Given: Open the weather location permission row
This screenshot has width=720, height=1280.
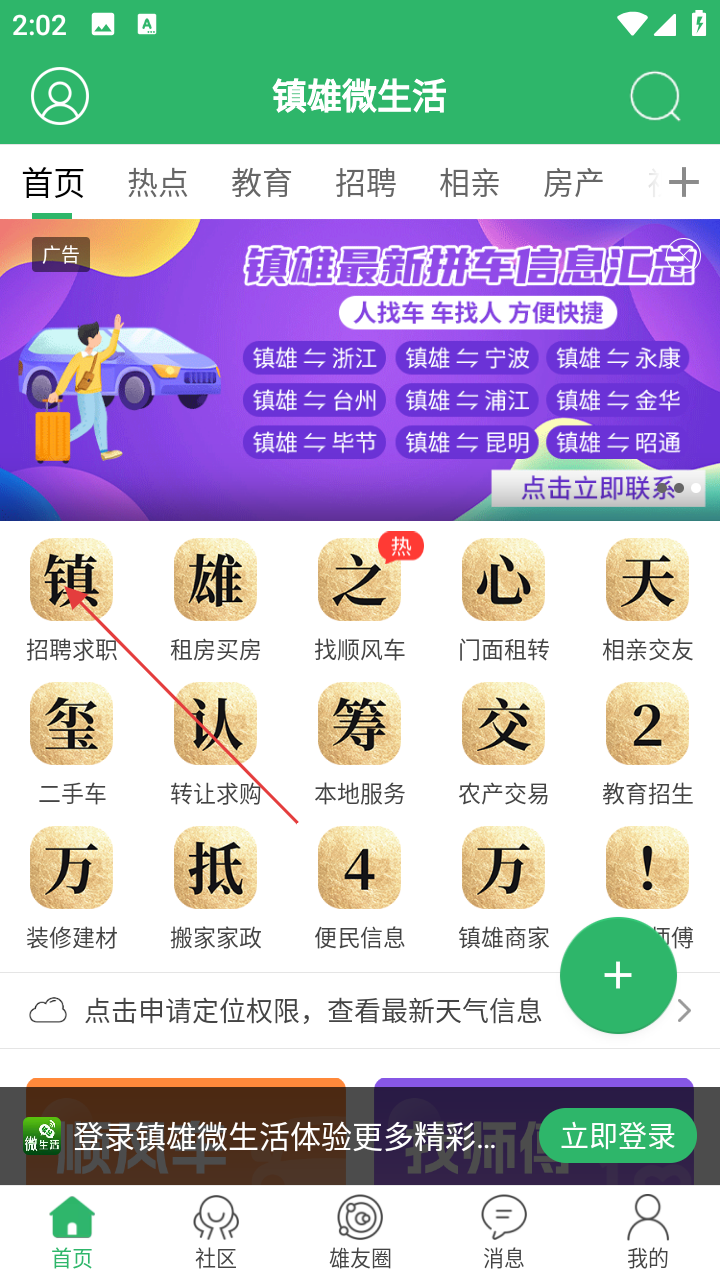Looking at the screenshot, I should (360, 1011).
